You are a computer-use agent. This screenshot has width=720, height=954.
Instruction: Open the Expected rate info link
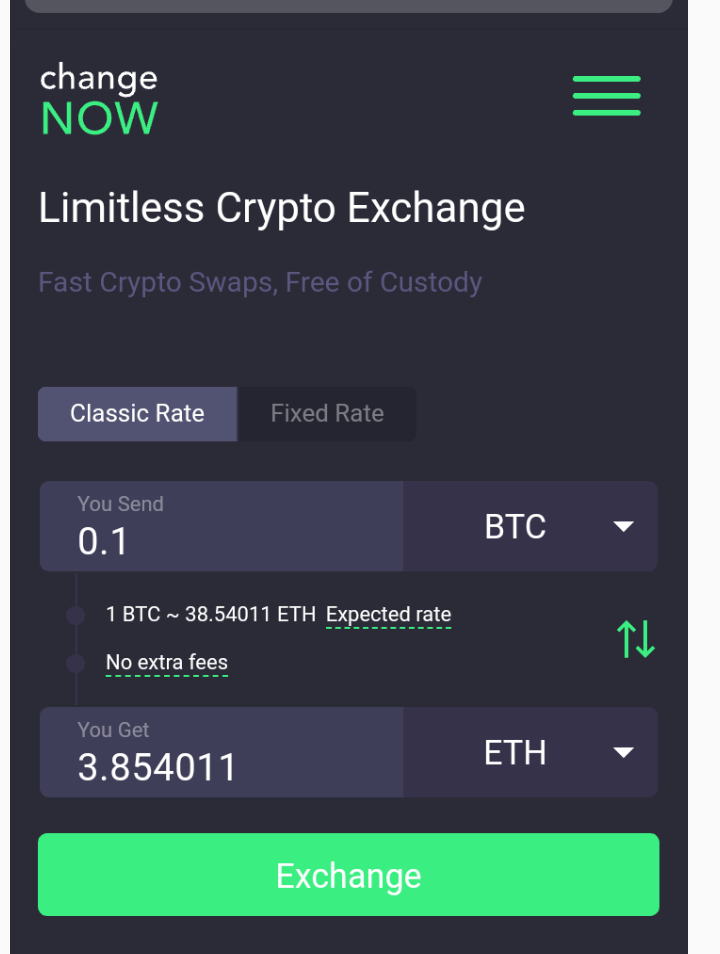[388, 615]
